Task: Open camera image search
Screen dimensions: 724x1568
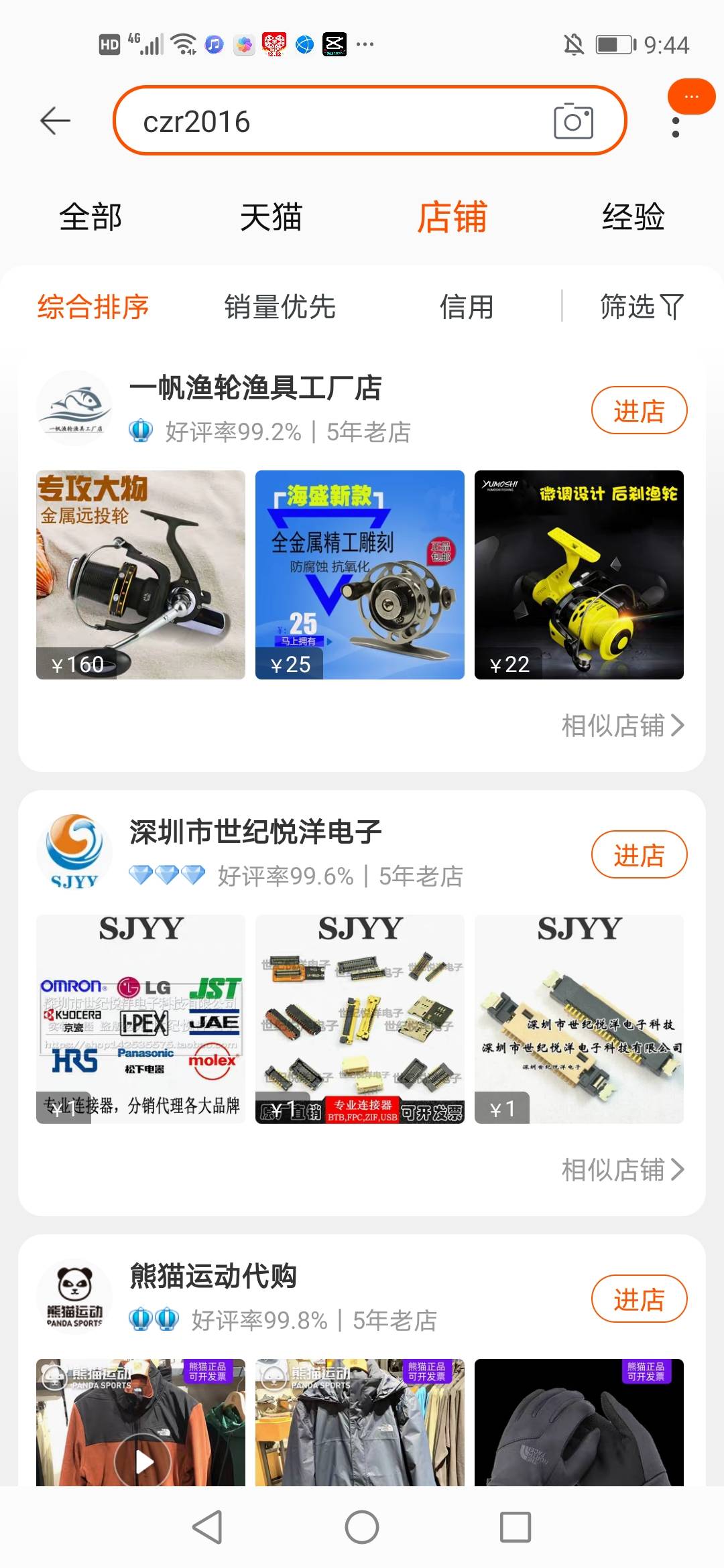Action: click(573, 121)
